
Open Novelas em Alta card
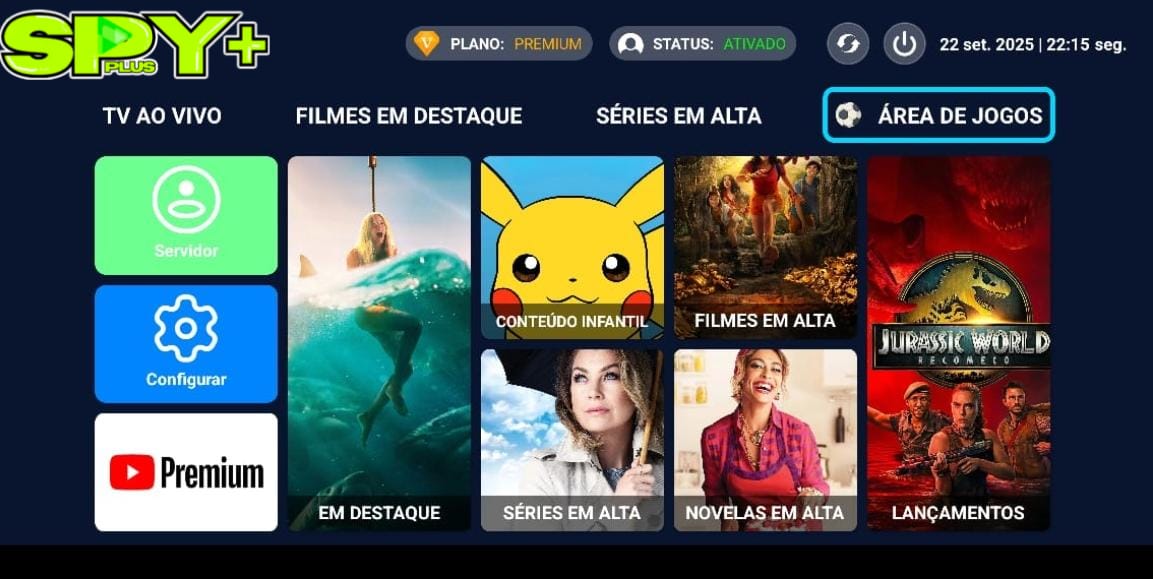tap(765, 440)
